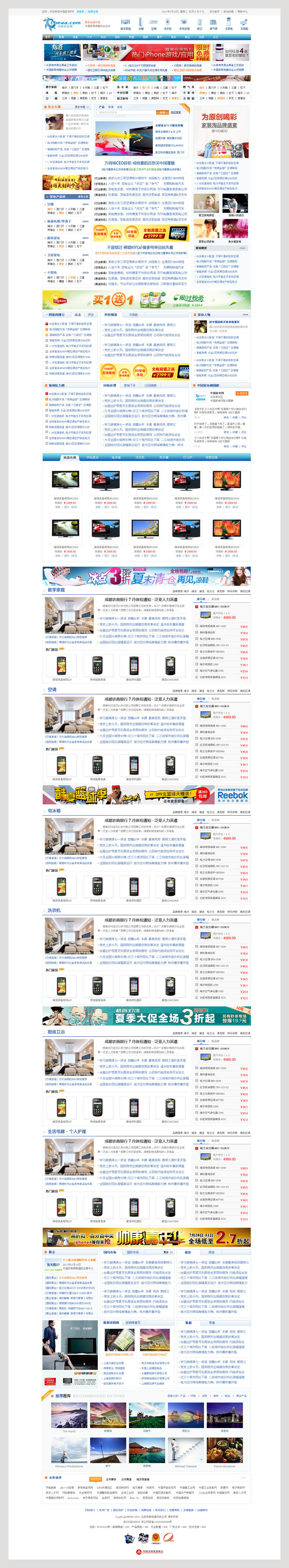289x1568 pixels.
Task: Switch to 电冰箱 product tab
Action: coord(116,457)
